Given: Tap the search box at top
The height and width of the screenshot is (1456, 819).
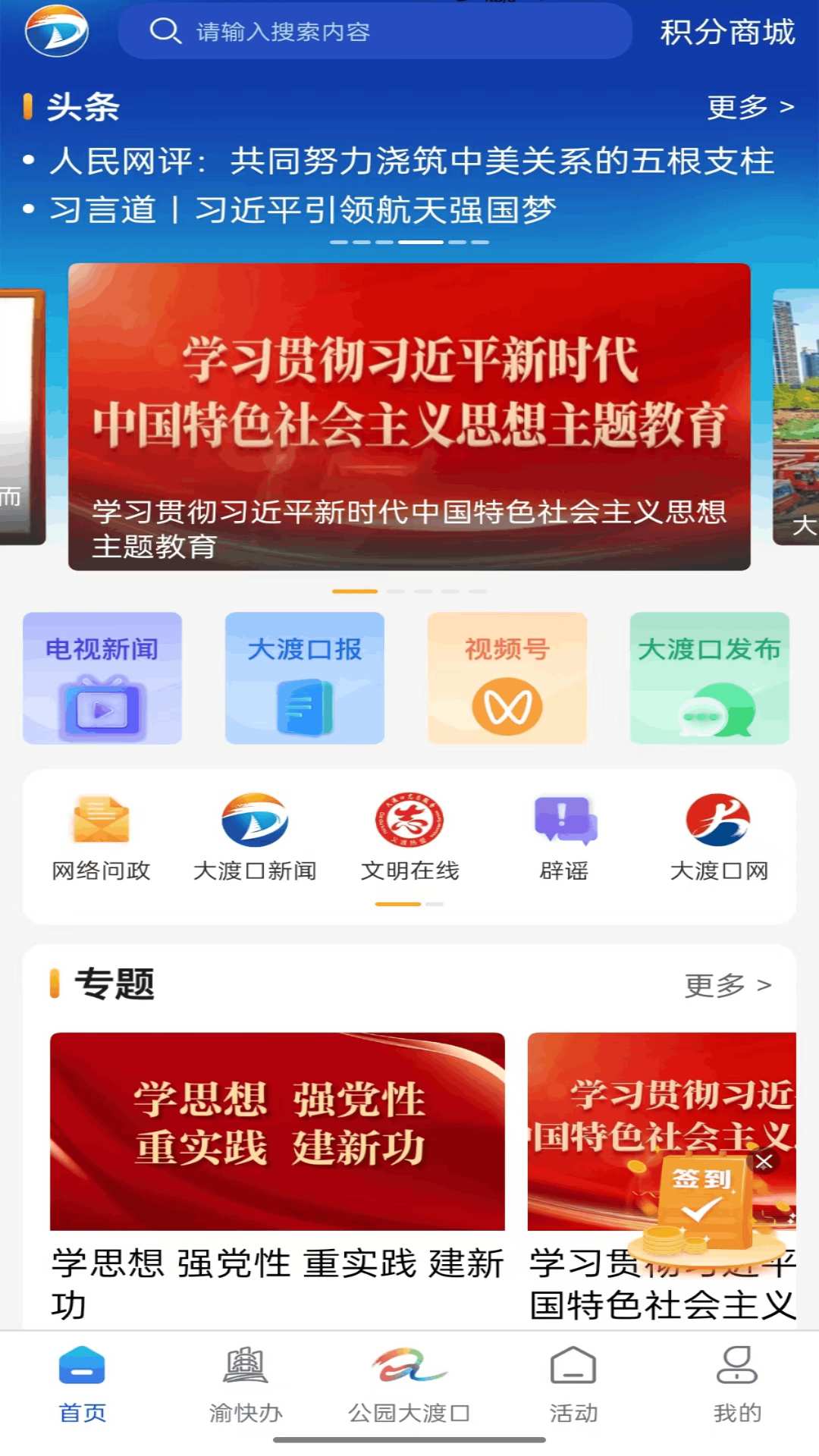Looking at the screenshot, I should (375, 32).
